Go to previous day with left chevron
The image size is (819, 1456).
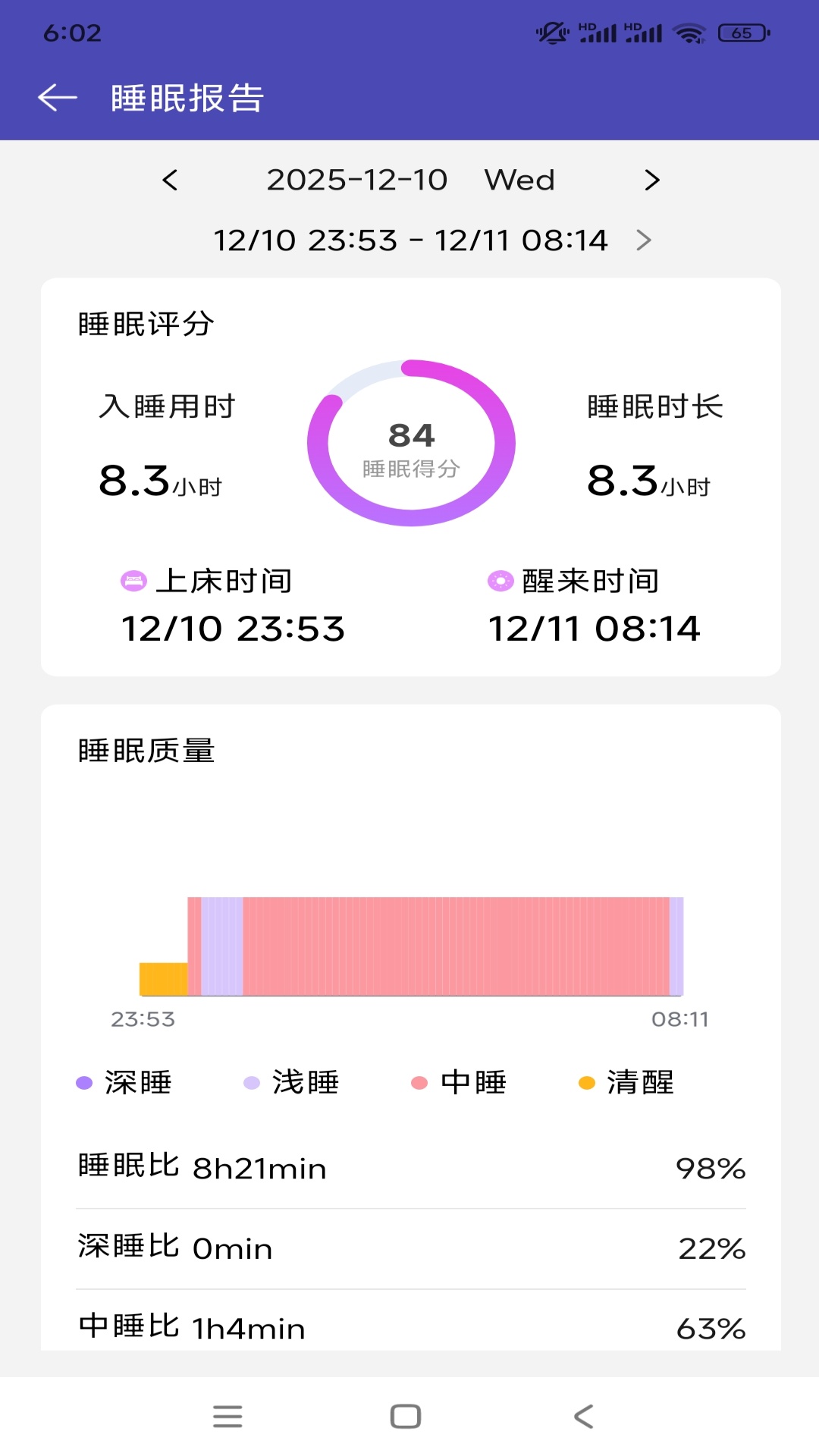(170, 180)
